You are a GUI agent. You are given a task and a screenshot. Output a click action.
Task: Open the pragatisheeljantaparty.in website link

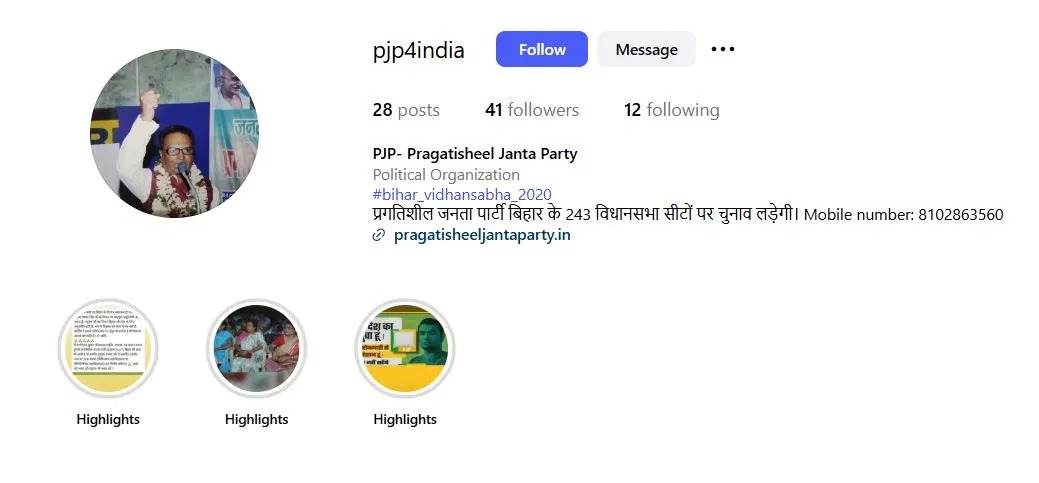(482, 235)
